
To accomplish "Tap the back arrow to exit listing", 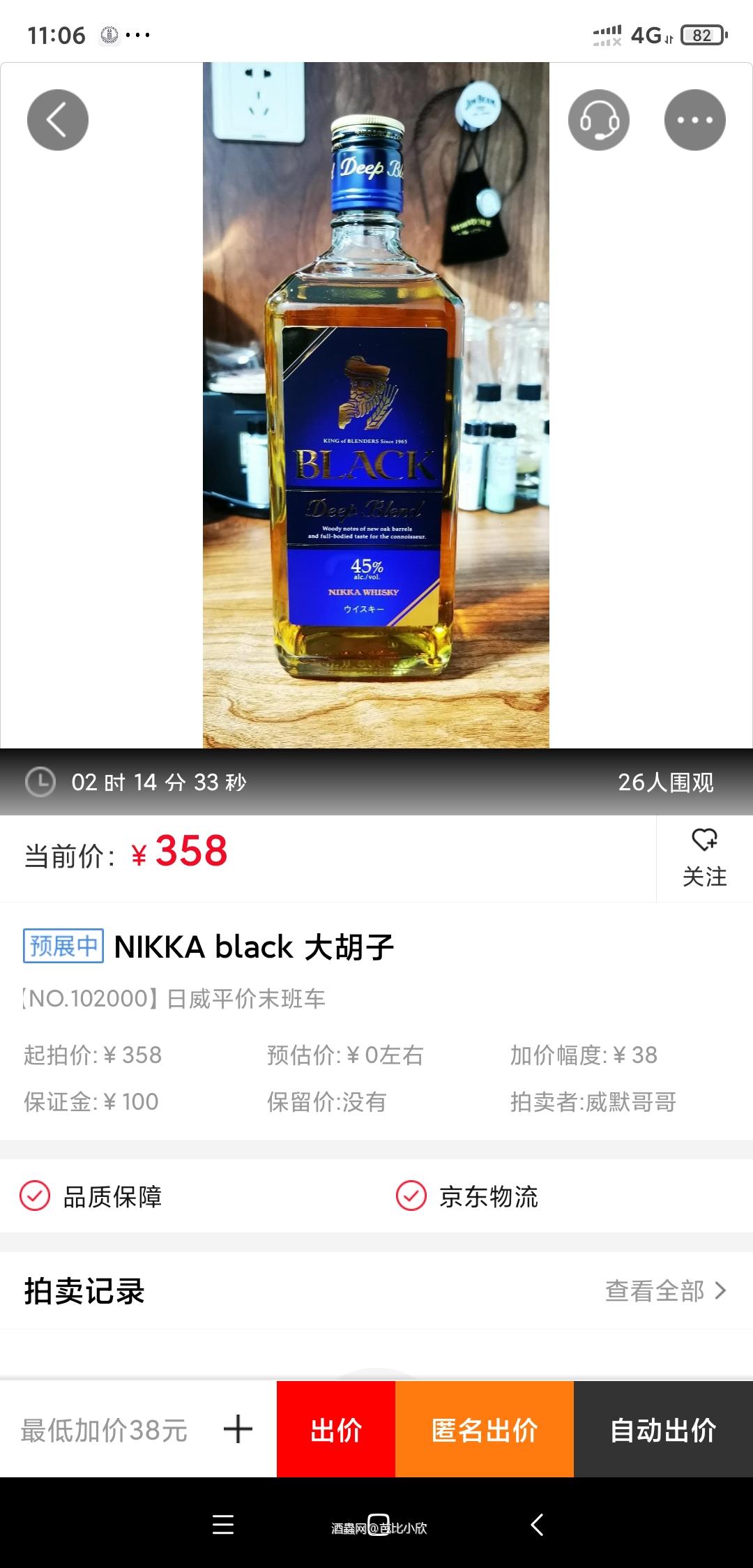I will 58,119.
